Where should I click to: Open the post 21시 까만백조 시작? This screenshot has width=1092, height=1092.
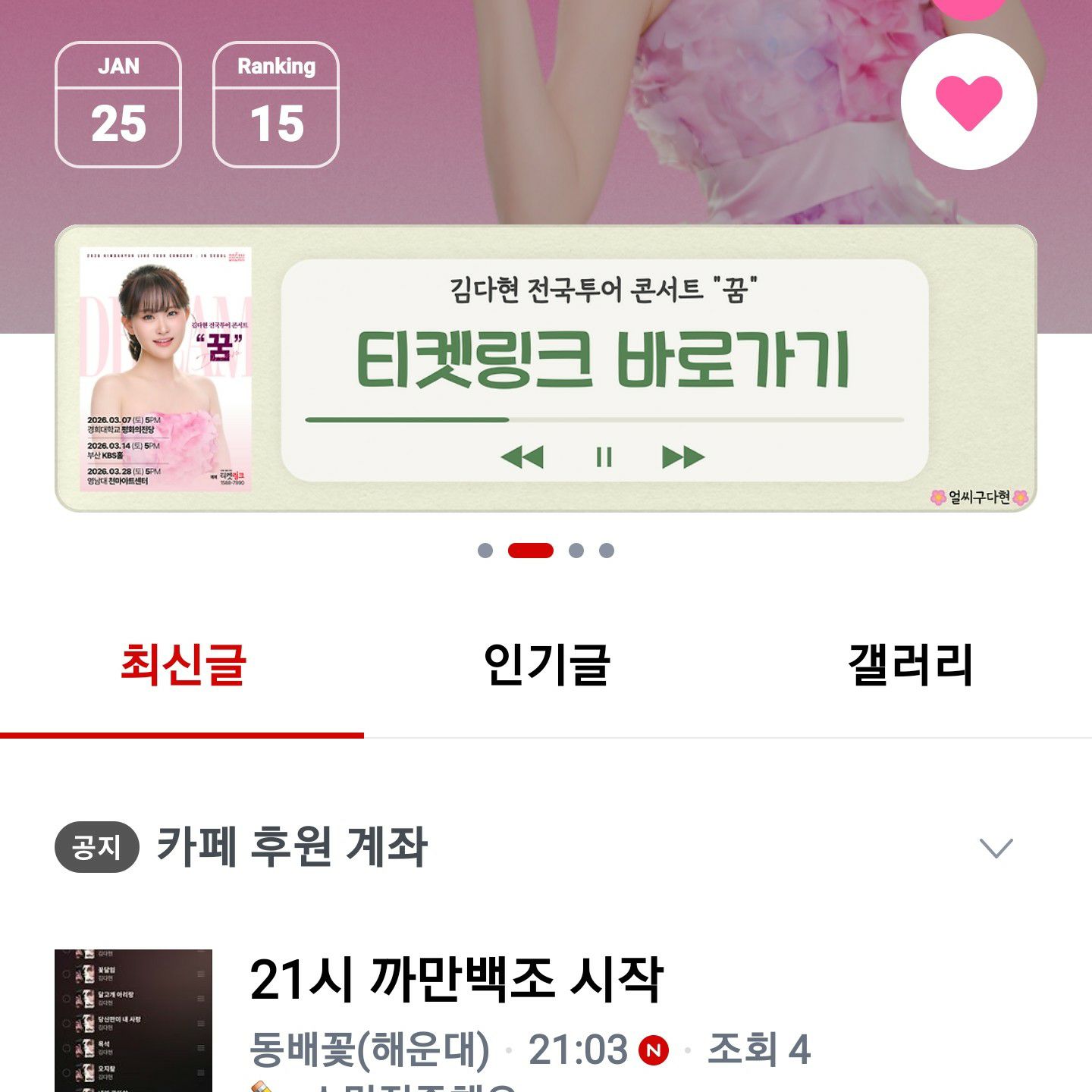(457, 980)
